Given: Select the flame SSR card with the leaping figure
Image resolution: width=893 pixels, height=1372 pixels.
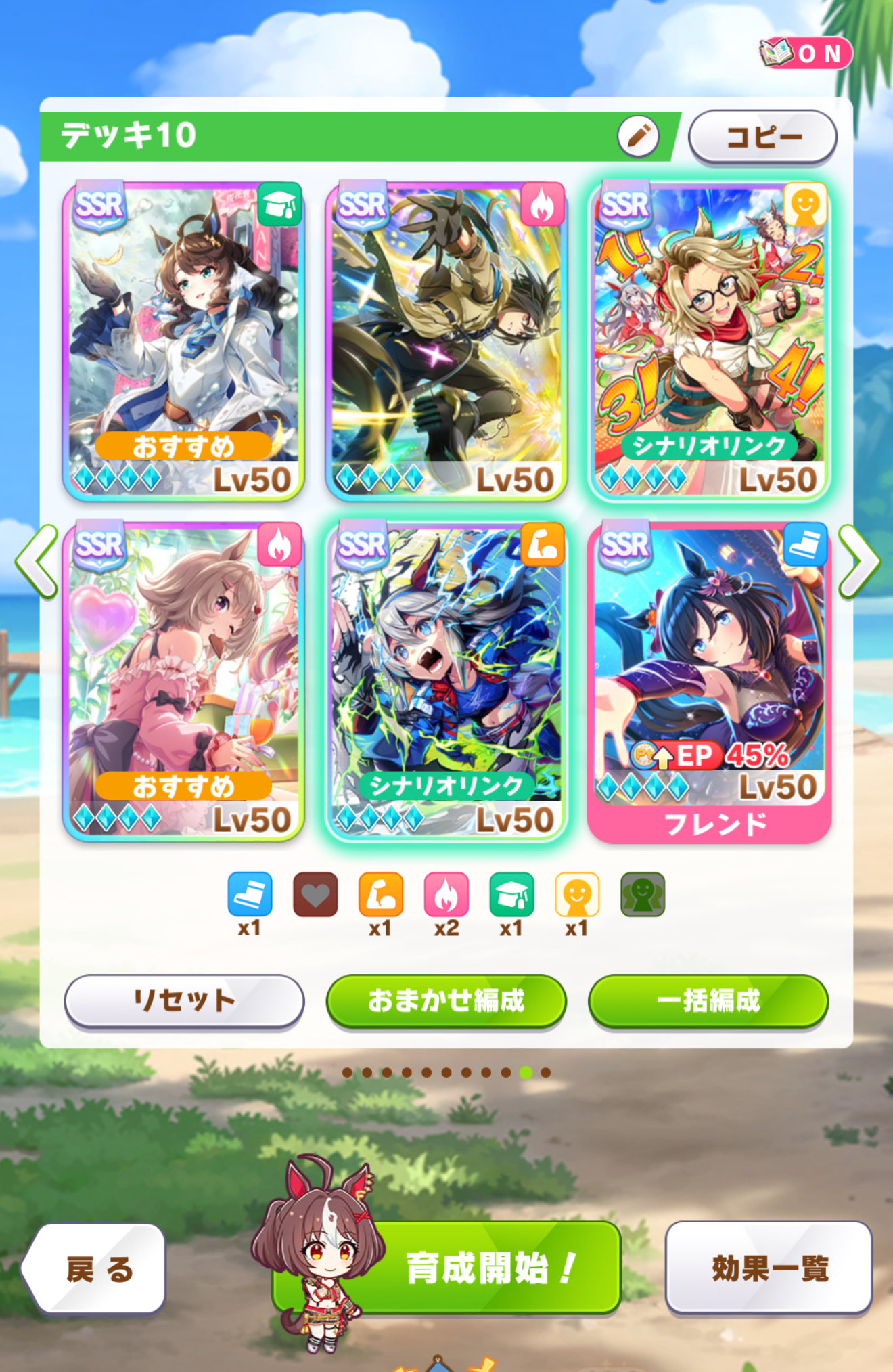Looking at the screenshot, I should tap(446, 342).
